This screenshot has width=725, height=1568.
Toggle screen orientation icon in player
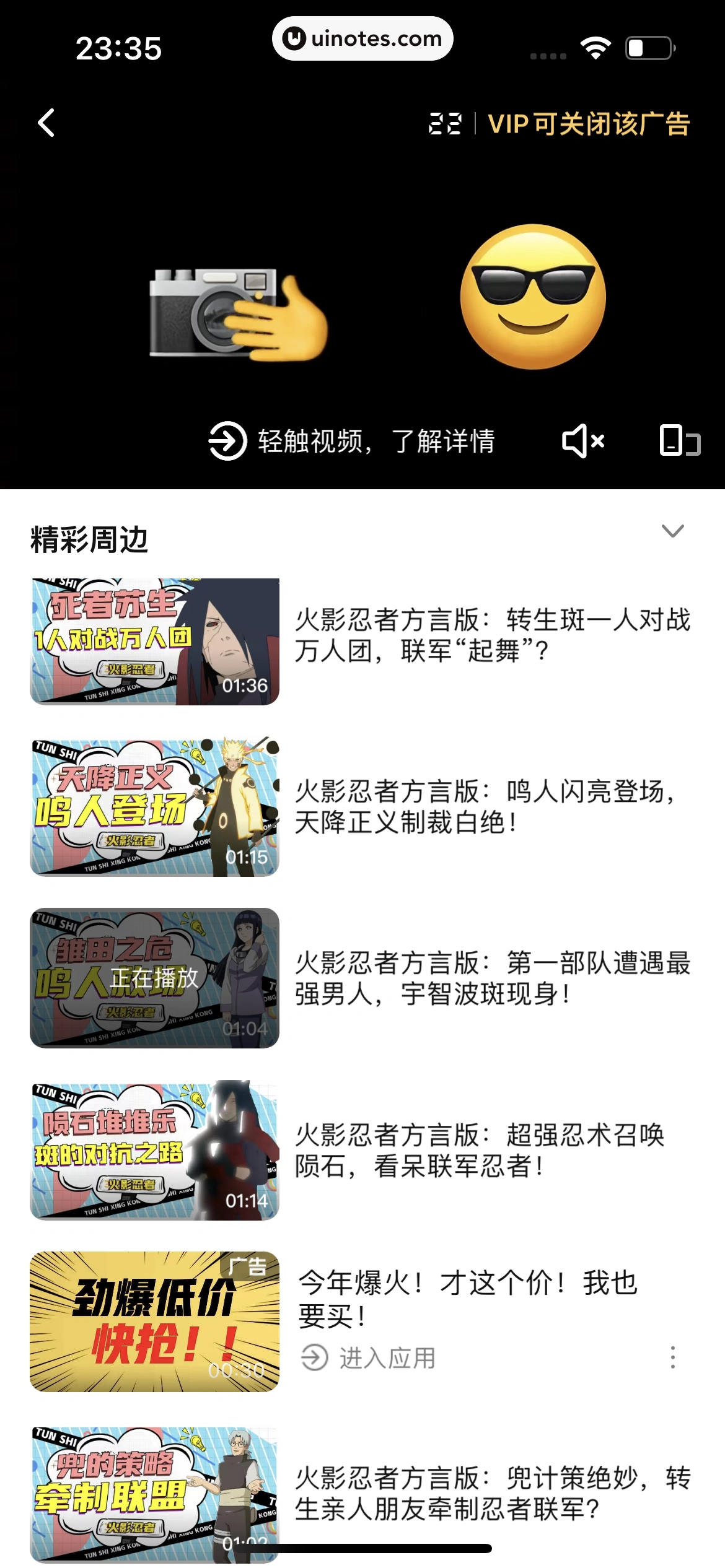[x=680, y=442]
